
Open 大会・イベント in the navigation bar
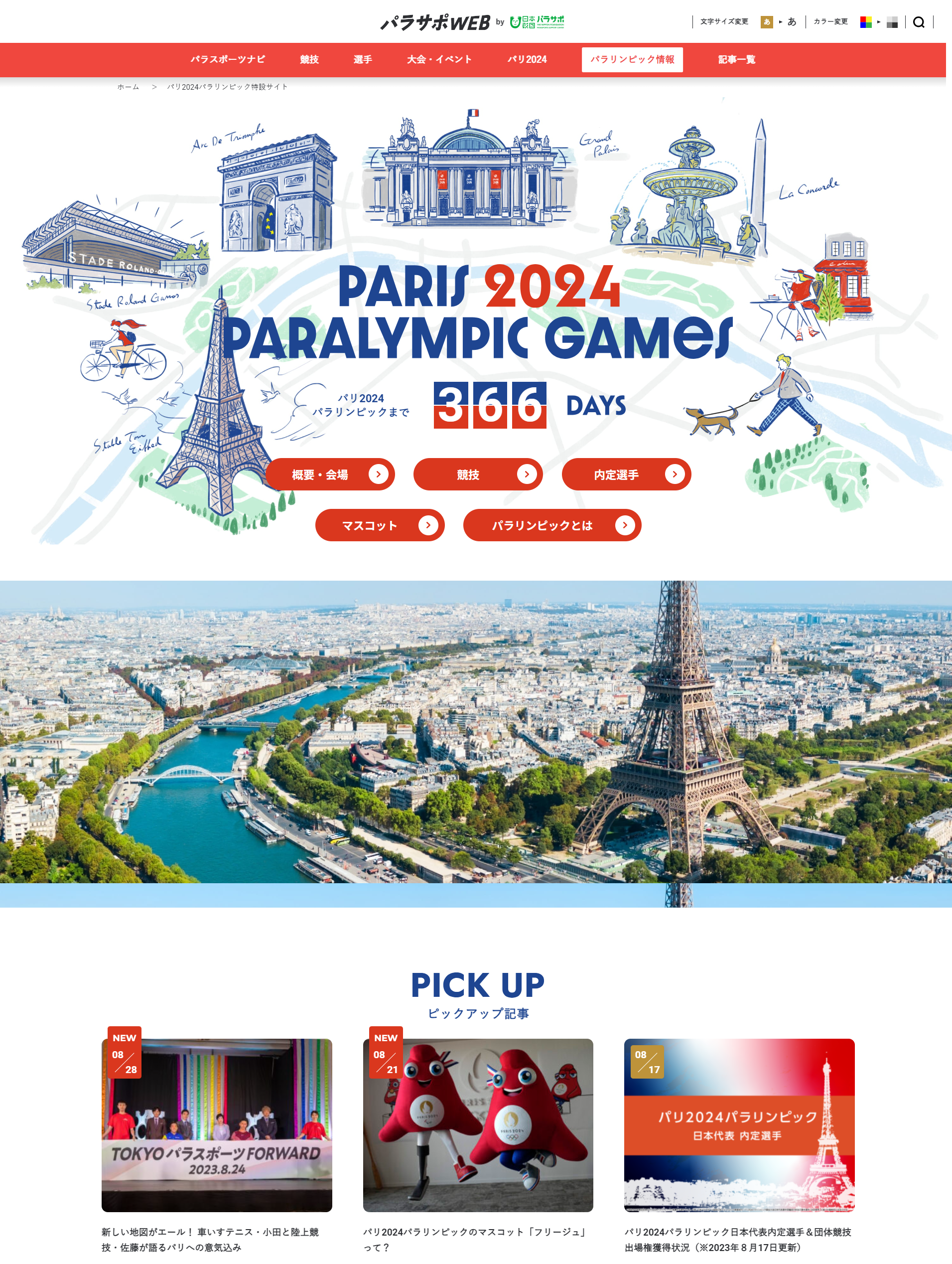tap(438, 59)
